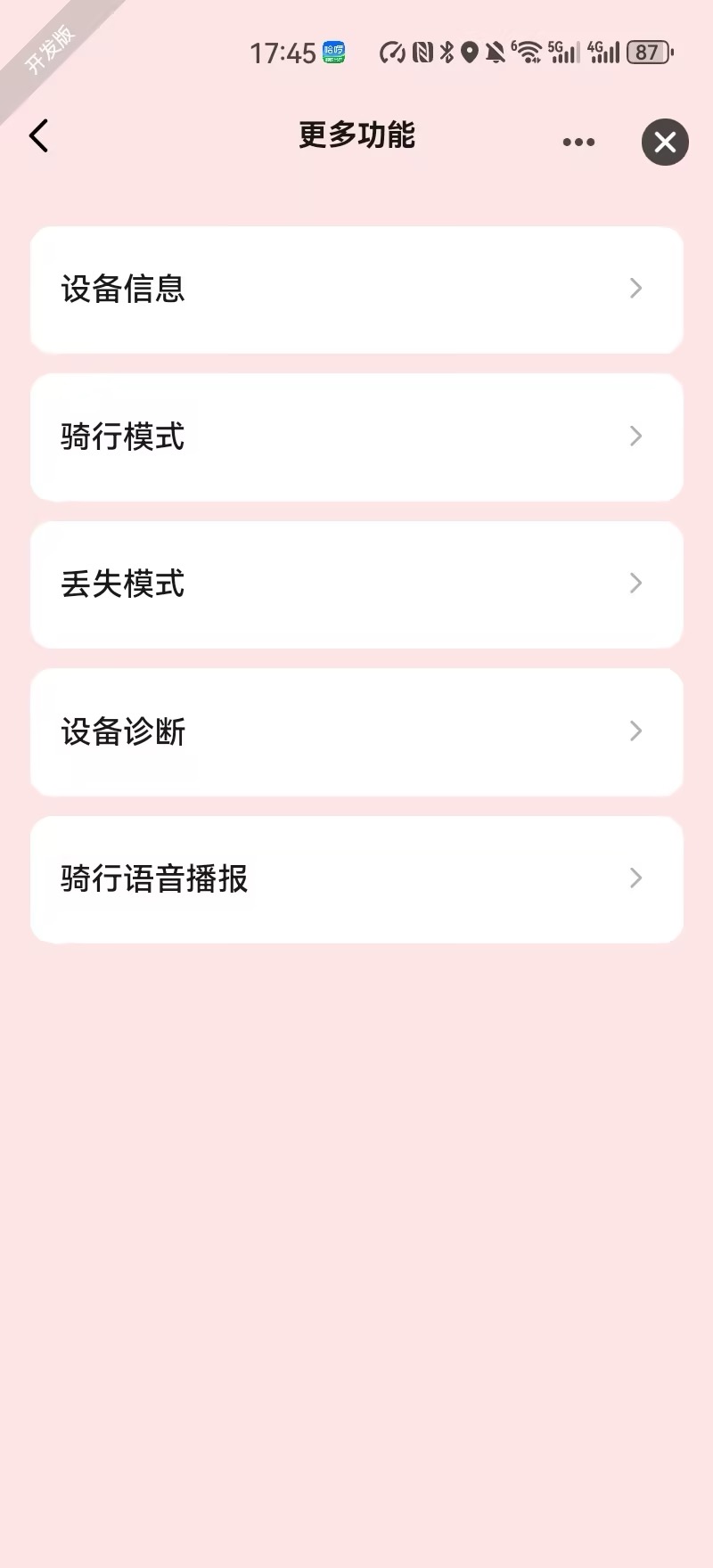Open 设备诊断 device diagnostics
This screenshot has width=713, height=1568.
pyautogui.click(x=356, y=731)
